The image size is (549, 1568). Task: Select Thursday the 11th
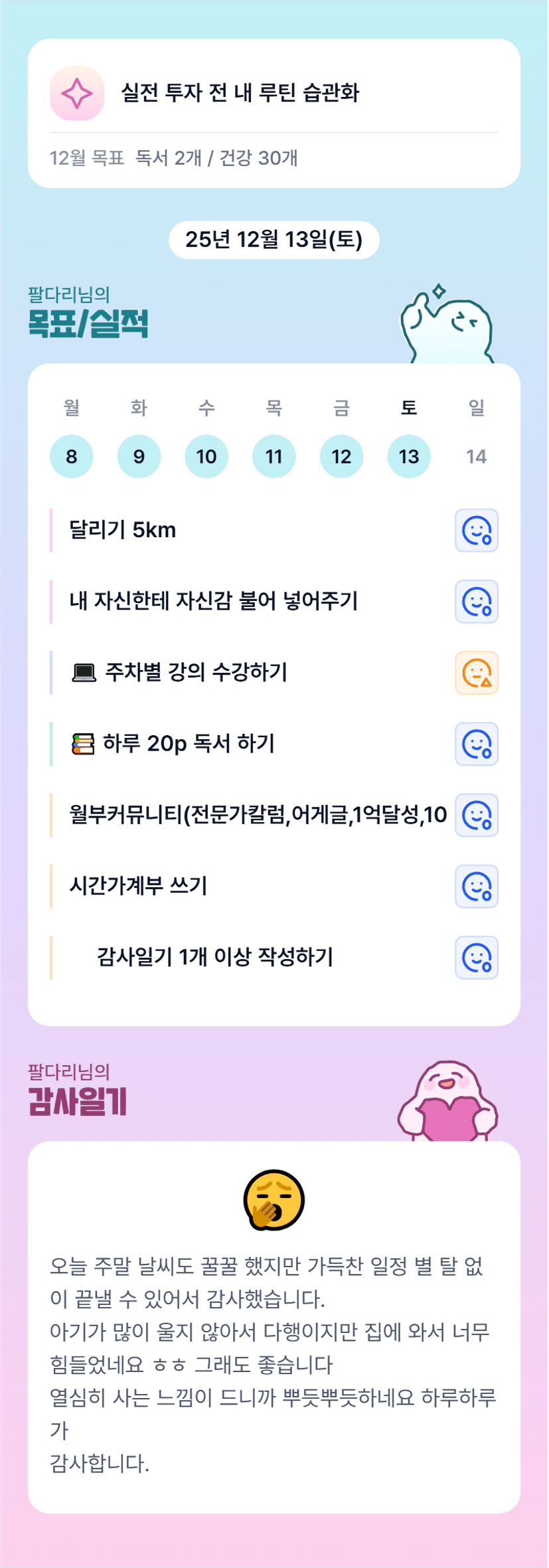tap(274, 456)
